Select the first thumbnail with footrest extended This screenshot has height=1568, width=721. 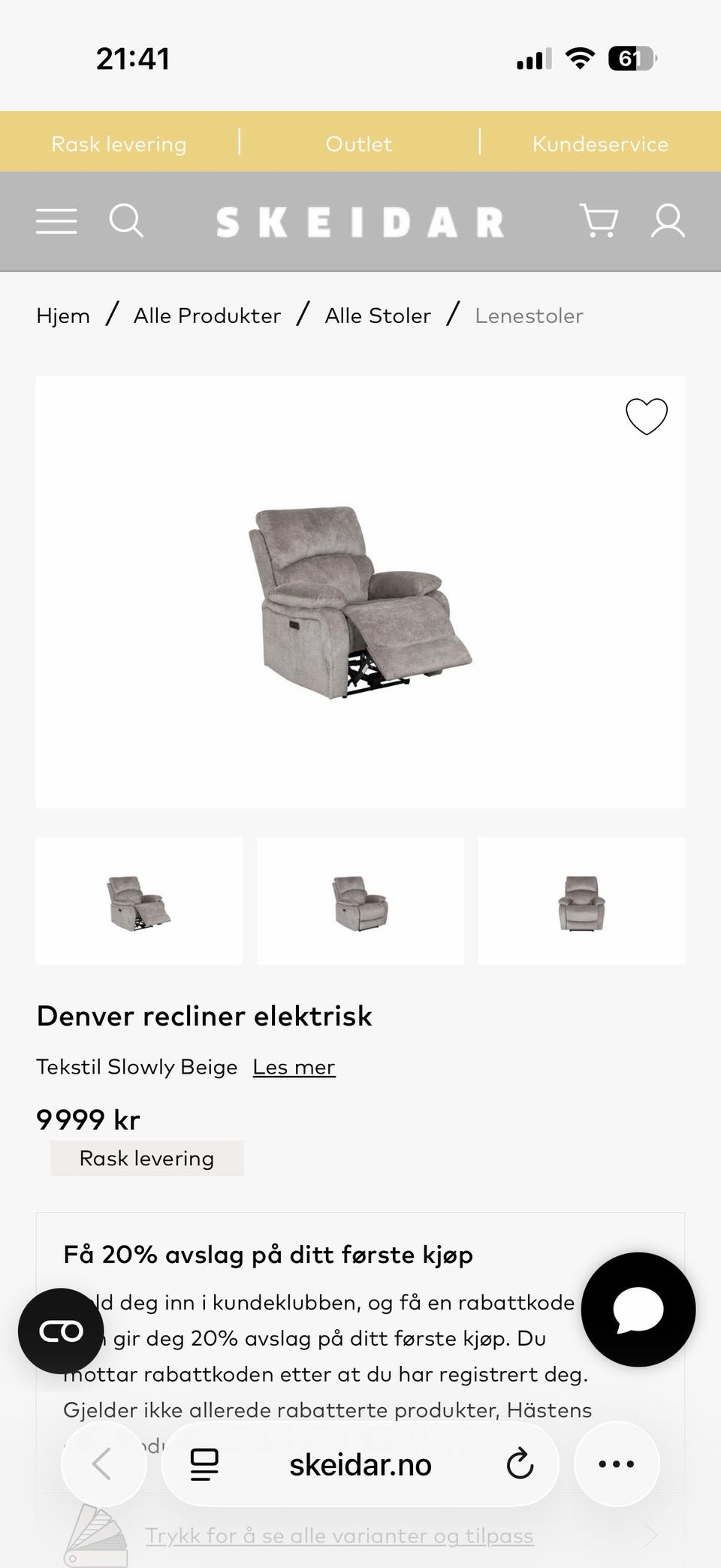click(x=140, y=901)
